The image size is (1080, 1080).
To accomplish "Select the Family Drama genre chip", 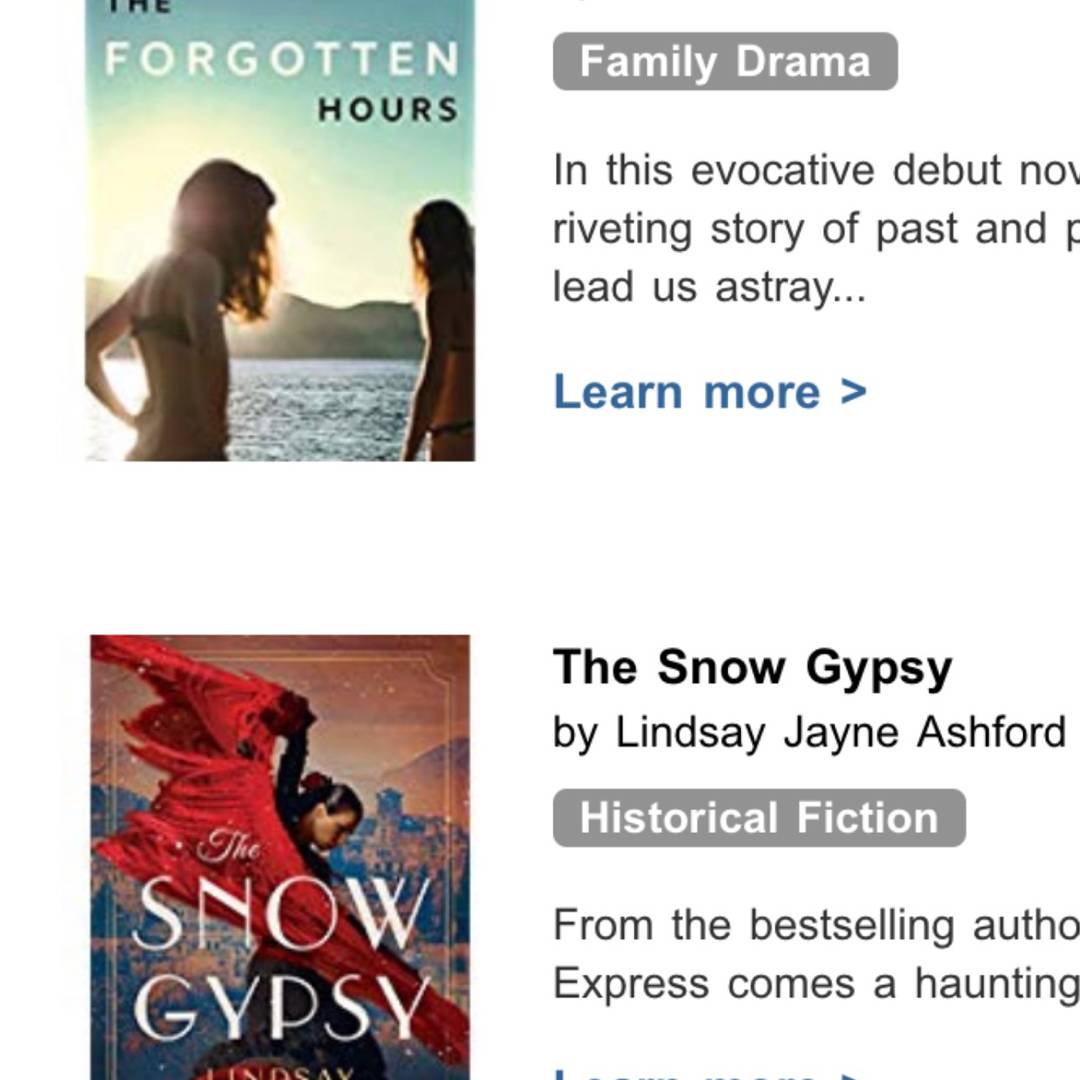I will click(725, 62).
